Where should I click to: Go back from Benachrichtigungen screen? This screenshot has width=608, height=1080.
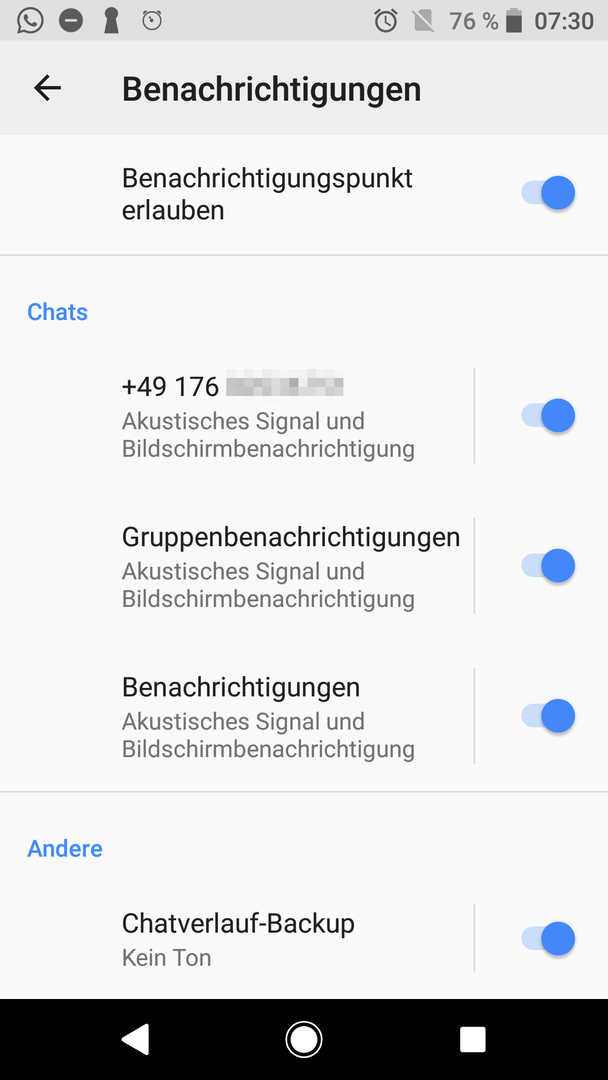48,88
